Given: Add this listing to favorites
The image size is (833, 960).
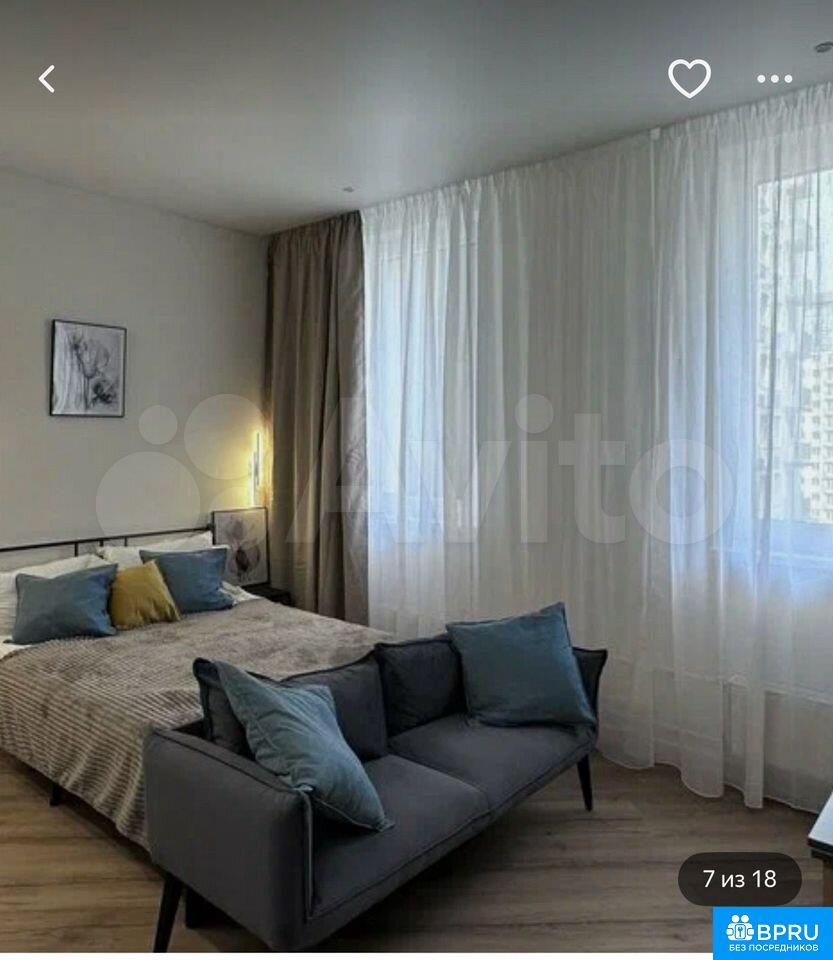Looking at the screenshot, I should [689, 78].
